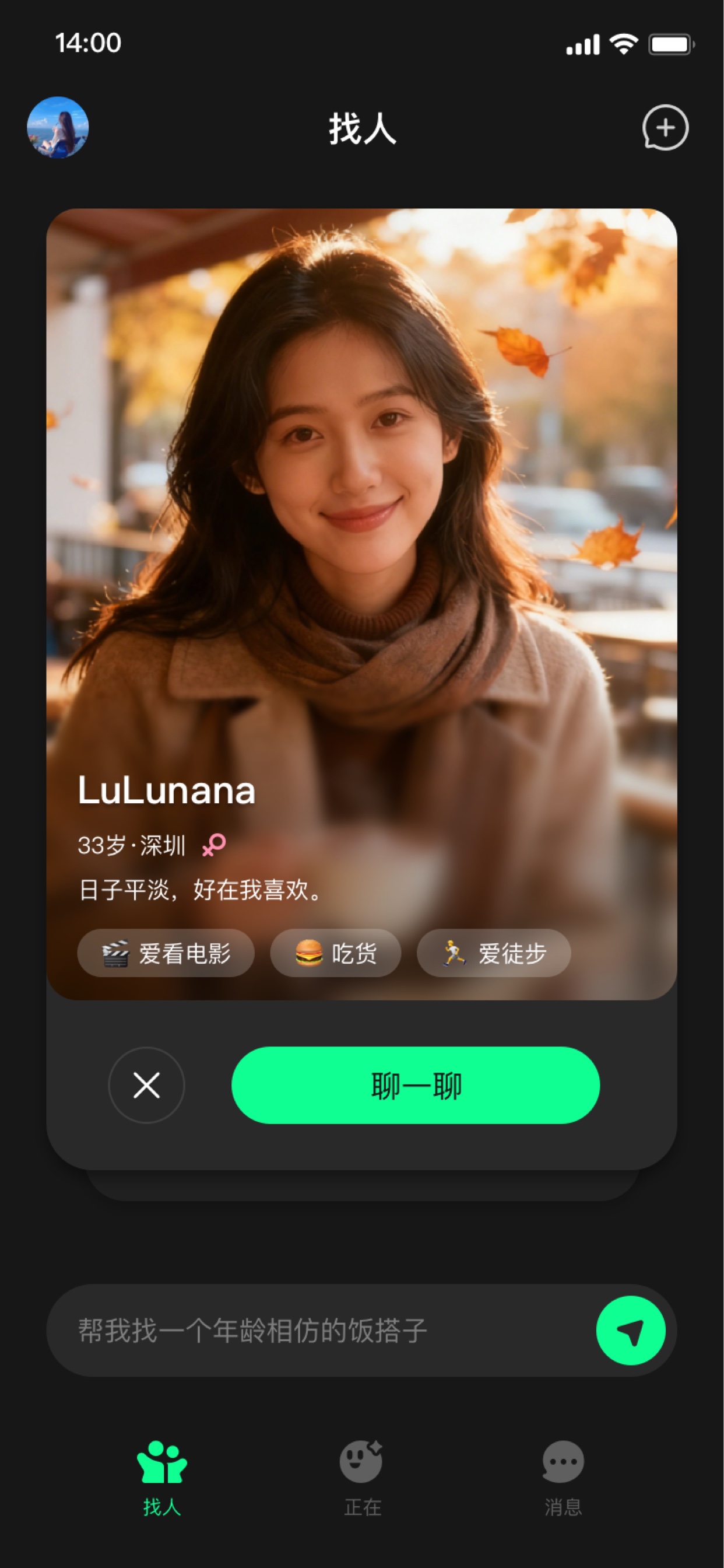Open LuLunana's profile card
The width and height of the screenshot is (724, 1568).
point(361,604)
